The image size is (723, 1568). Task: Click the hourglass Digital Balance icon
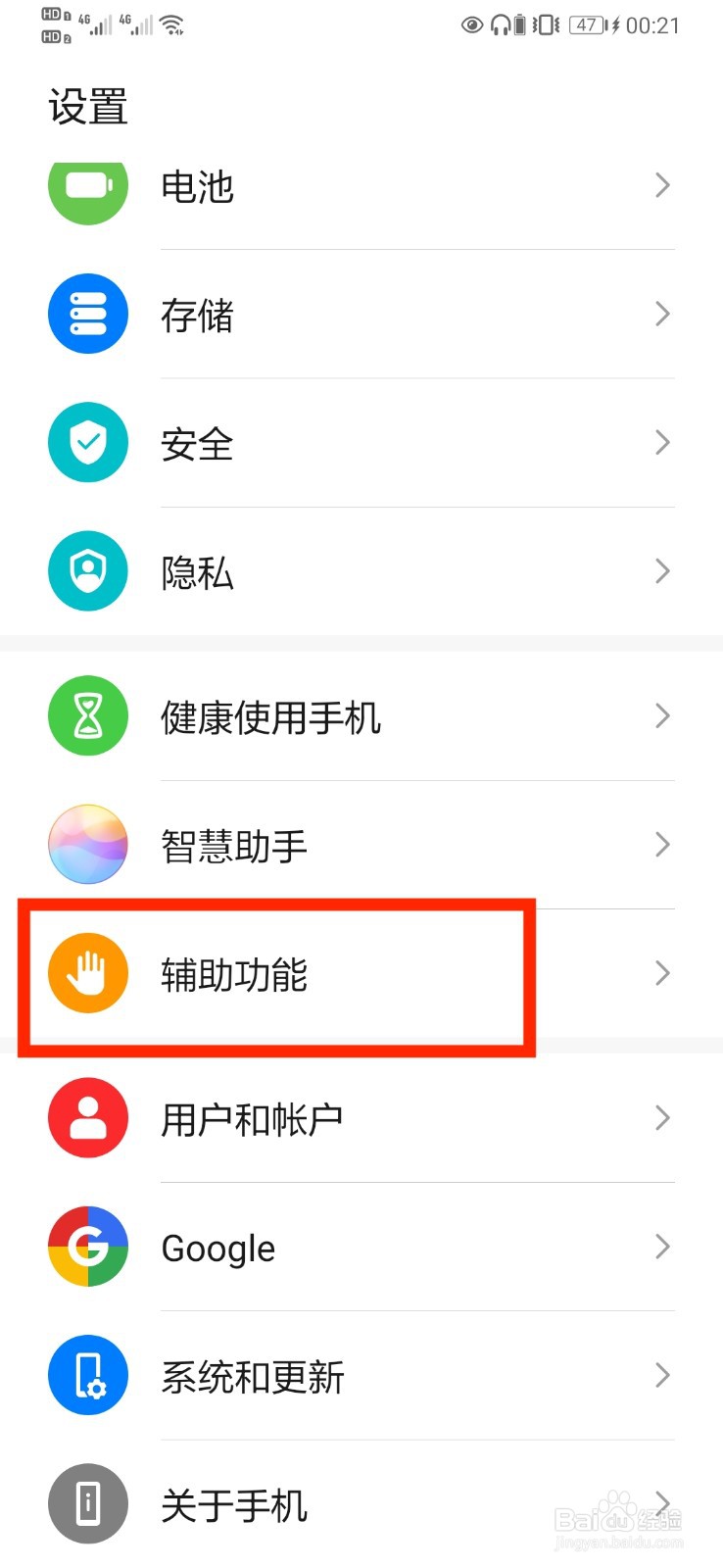coord(88,715)
